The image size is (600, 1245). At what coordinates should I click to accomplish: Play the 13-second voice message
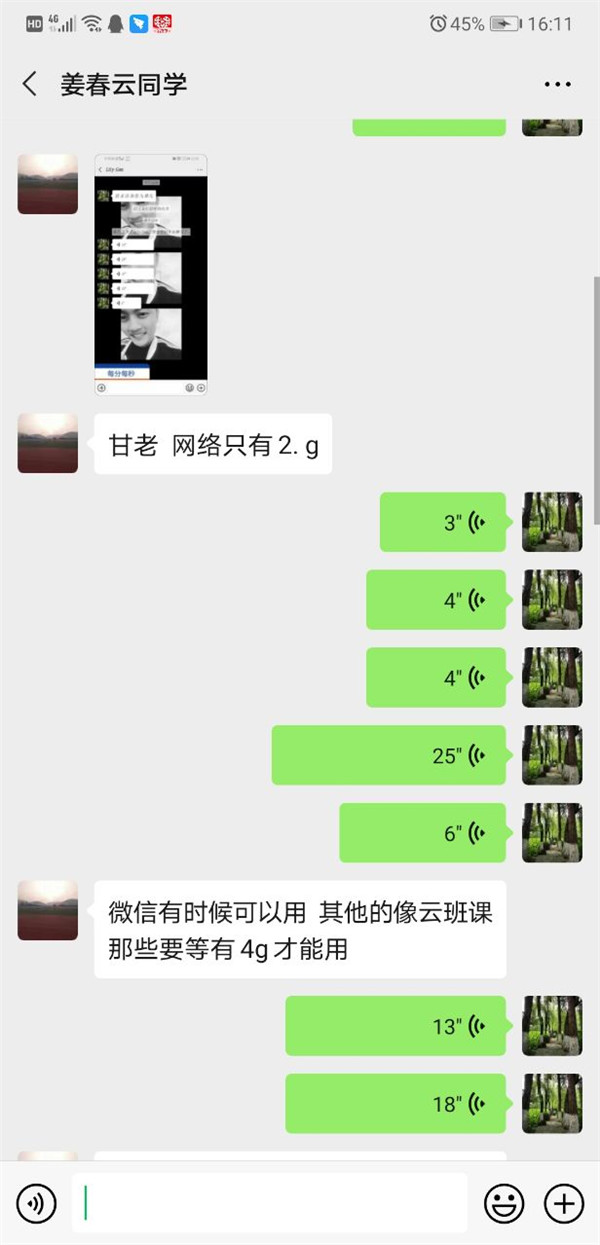(396, 1026)
